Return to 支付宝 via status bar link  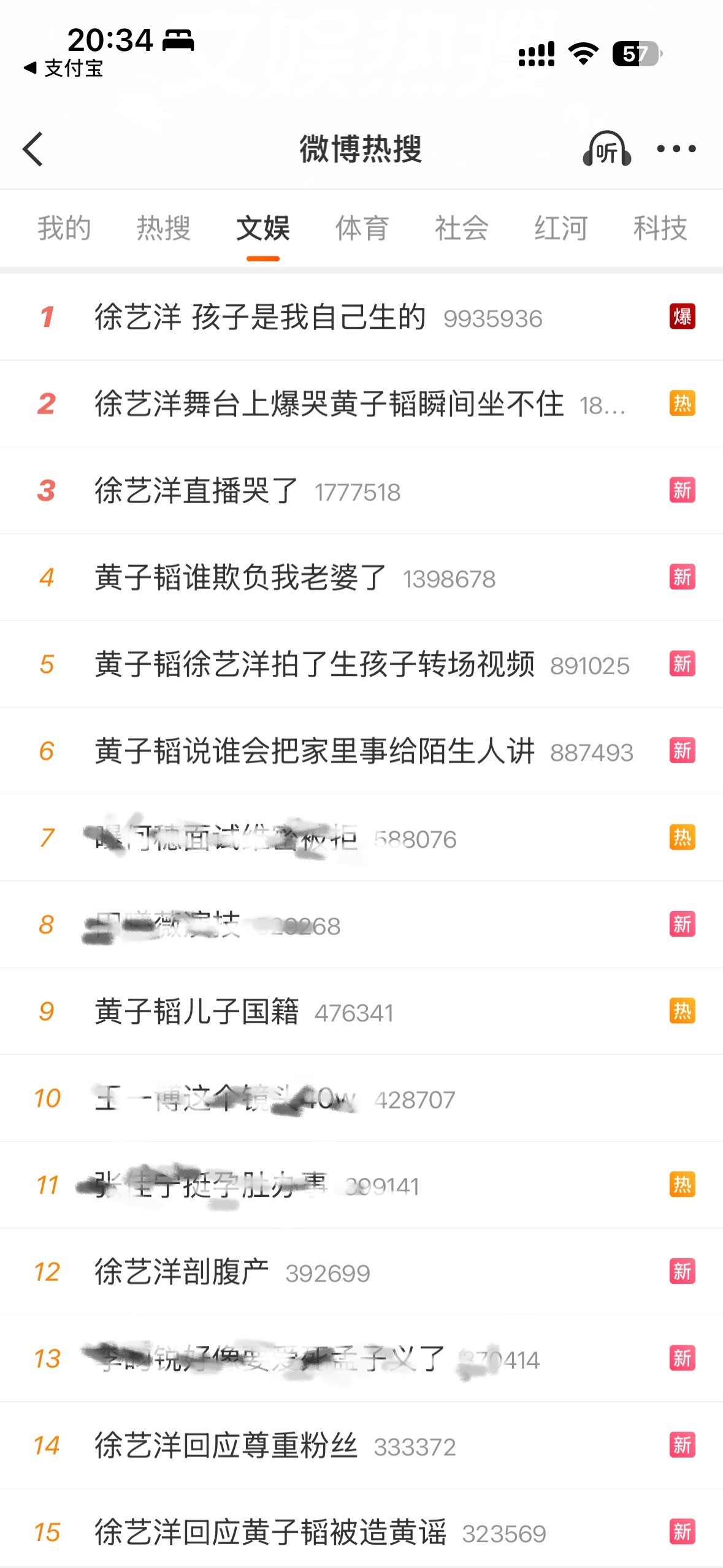63,68
